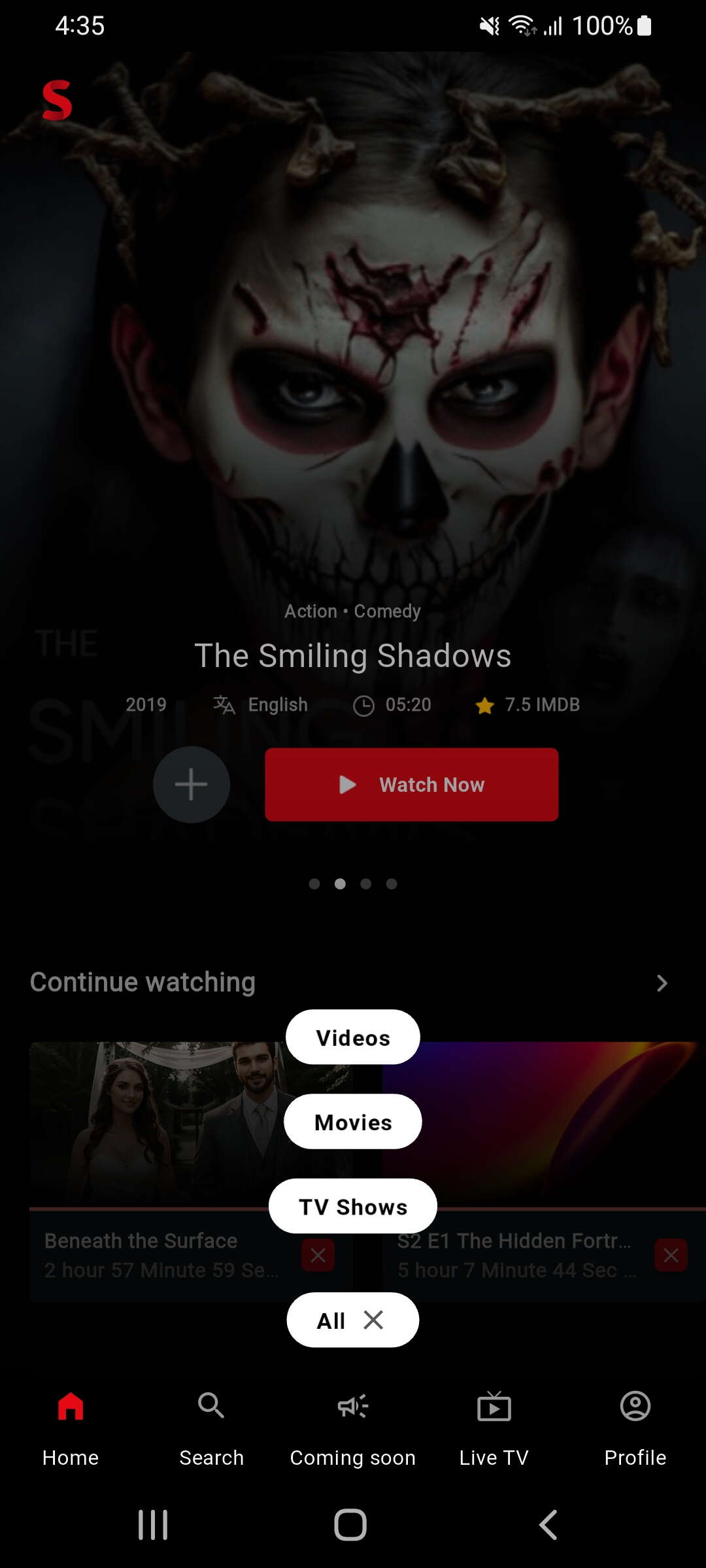This screenshot has height=1568, width=706.
Task: Tap the plus icon to add to watchlist
Action: pyautogui.click(x=191, y=784)
